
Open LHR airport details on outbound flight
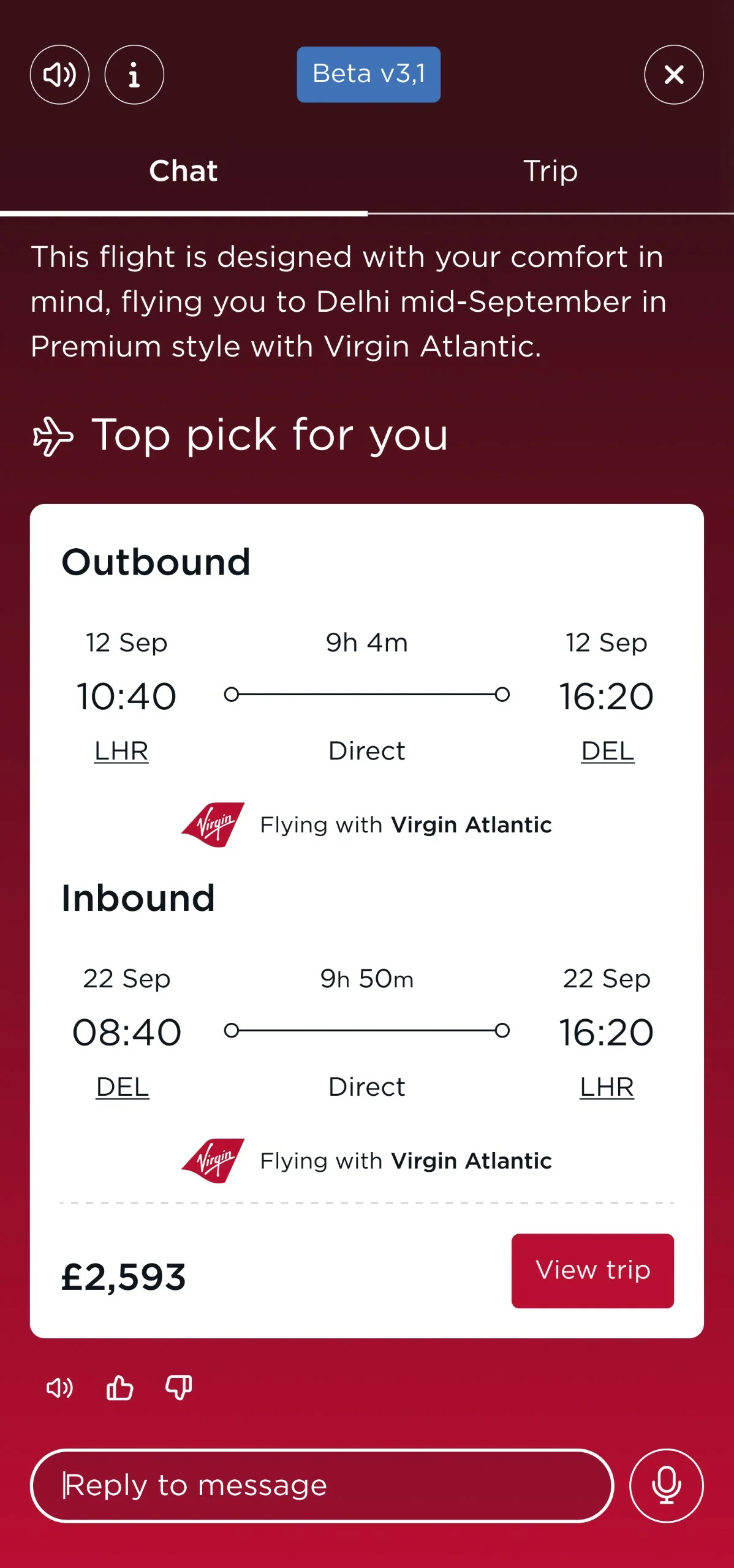(121, 750)
